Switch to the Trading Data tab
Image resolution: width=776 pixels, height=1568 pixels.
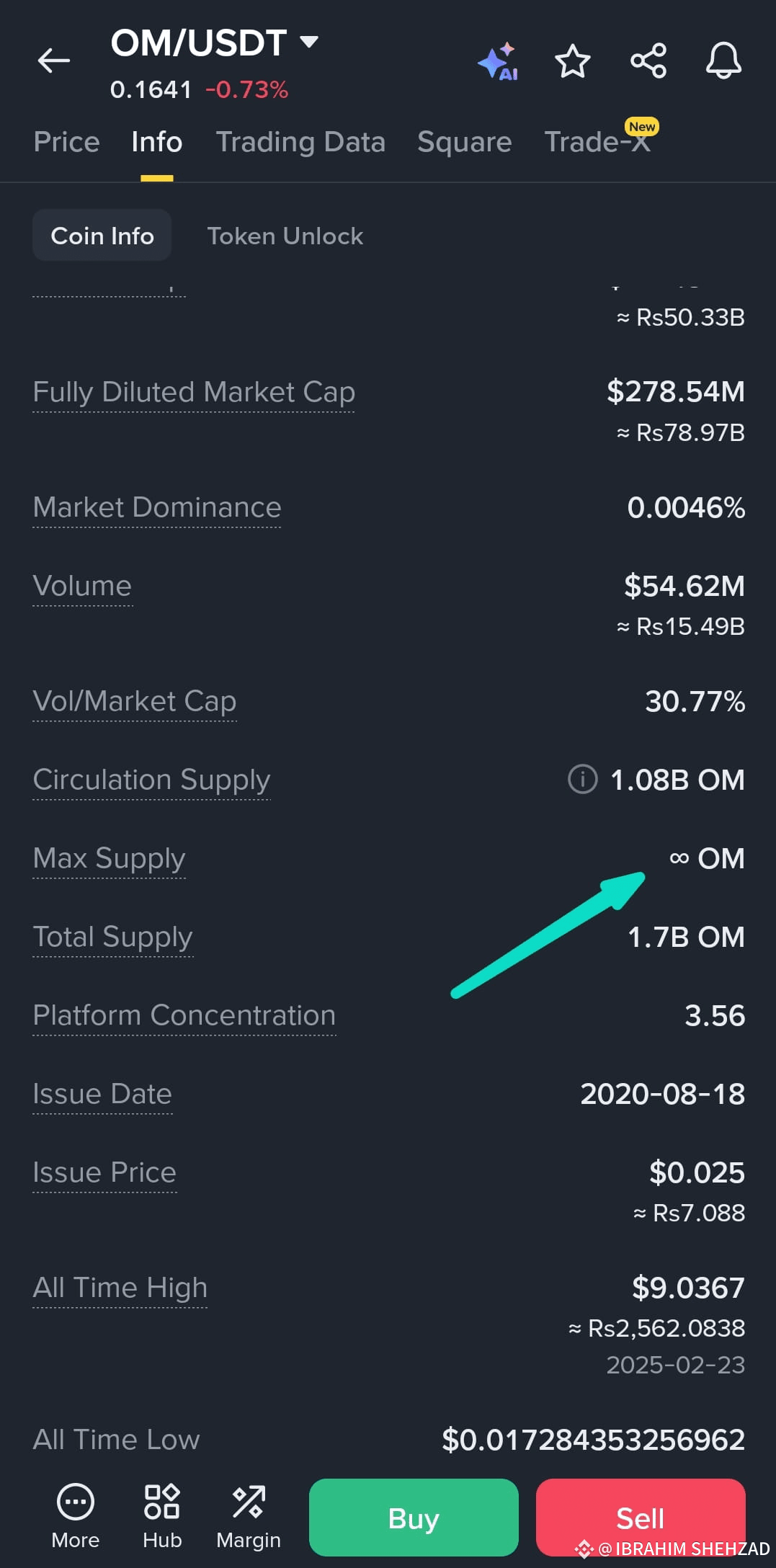[x=300, y=142]
